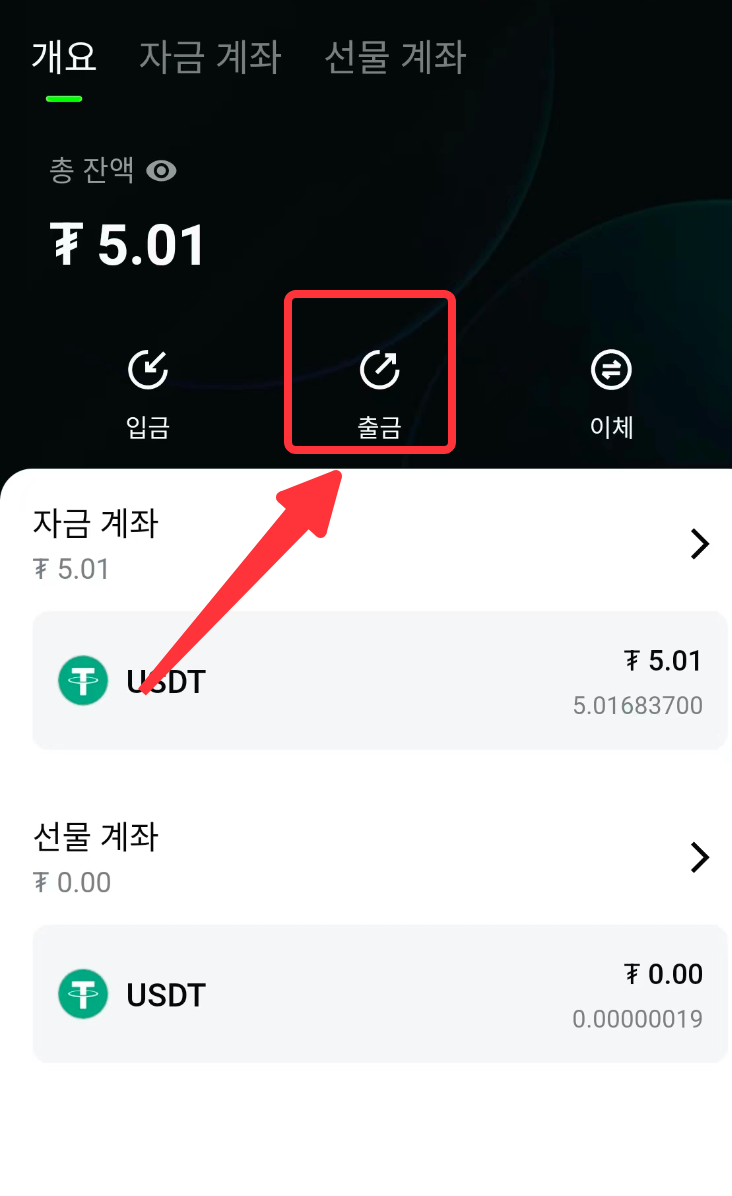Hide the total balance with the eye icon
Viewport: 732px width, 1196px height.
(161, 171)
